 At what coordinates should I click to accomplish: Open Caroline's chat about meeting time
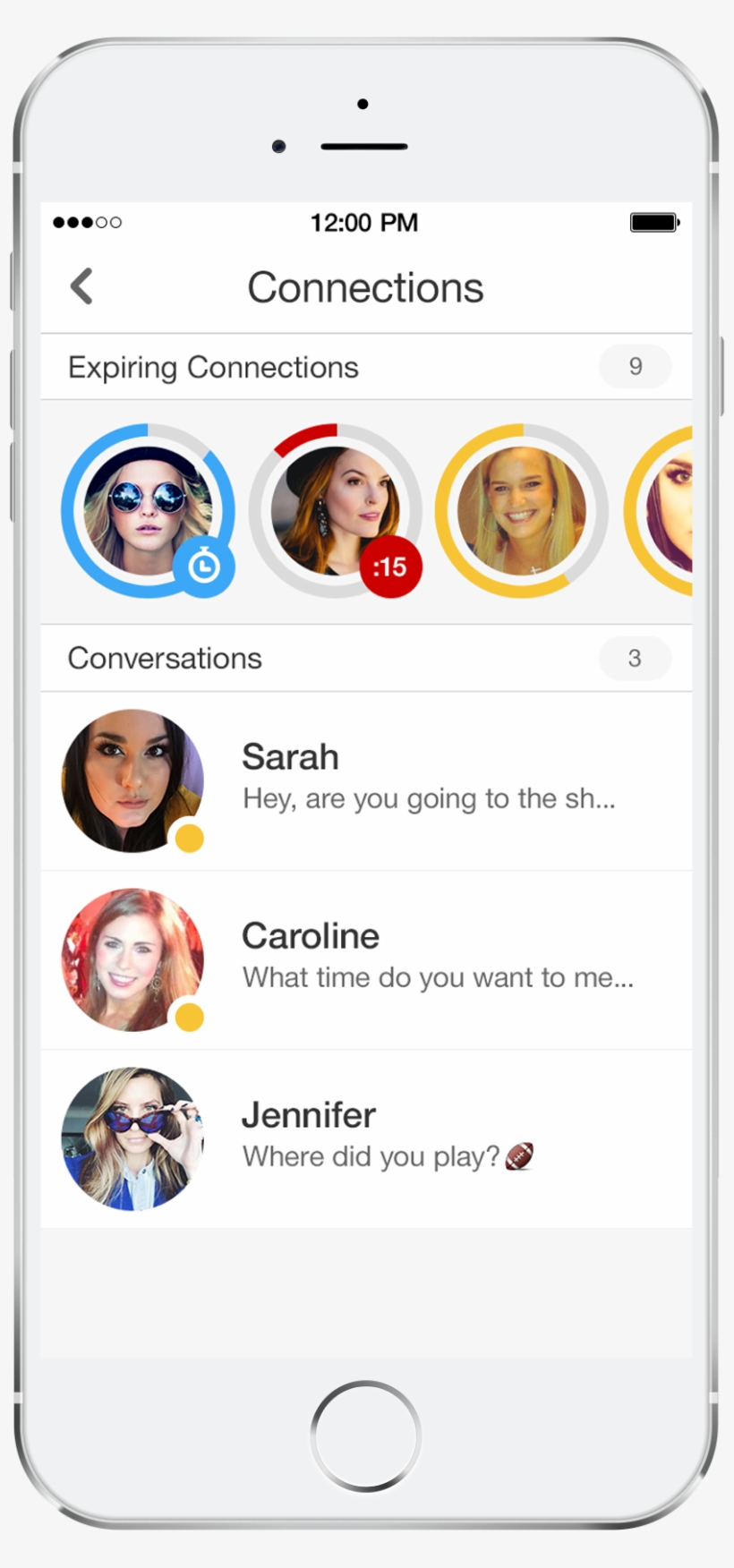coord(365,959)
